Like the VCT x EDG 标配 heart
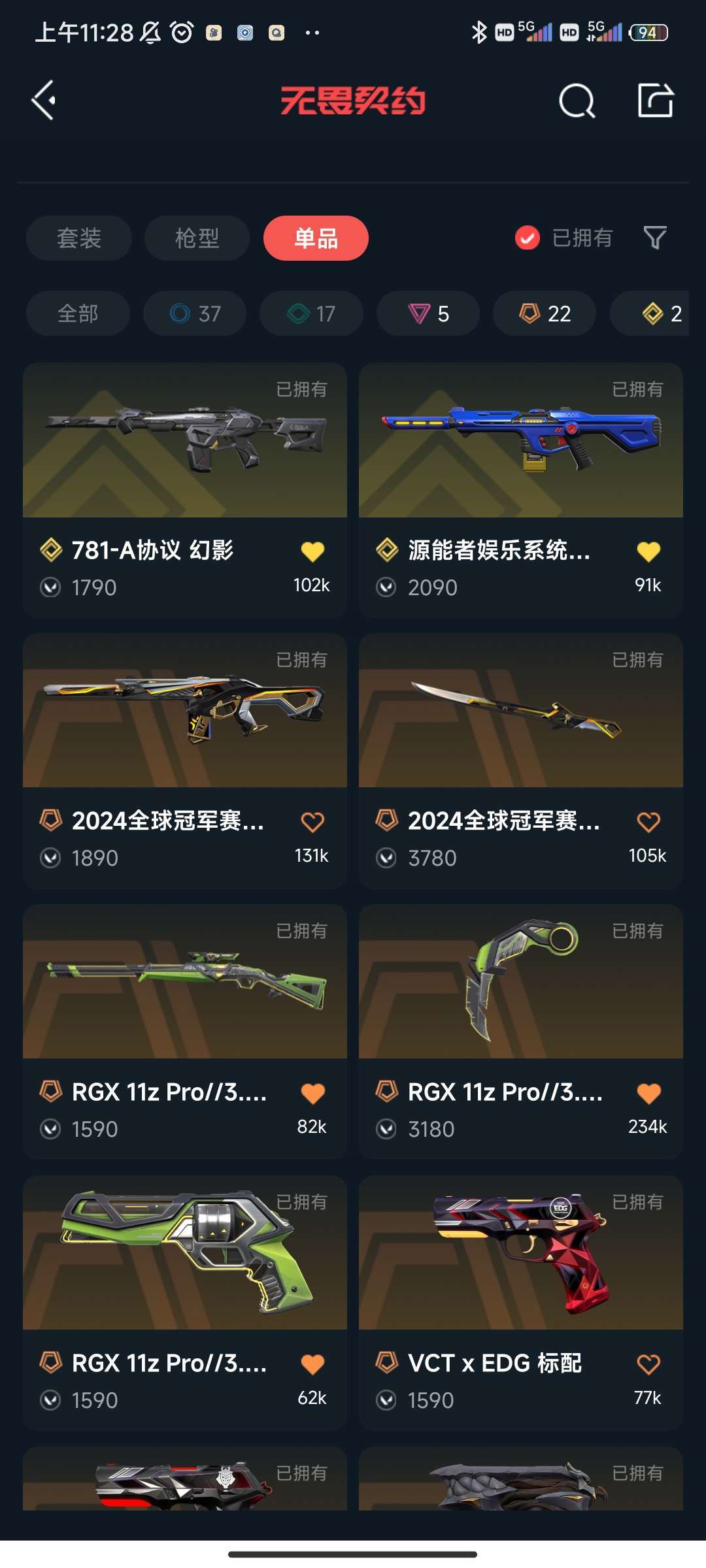 tap(648, 1364)
